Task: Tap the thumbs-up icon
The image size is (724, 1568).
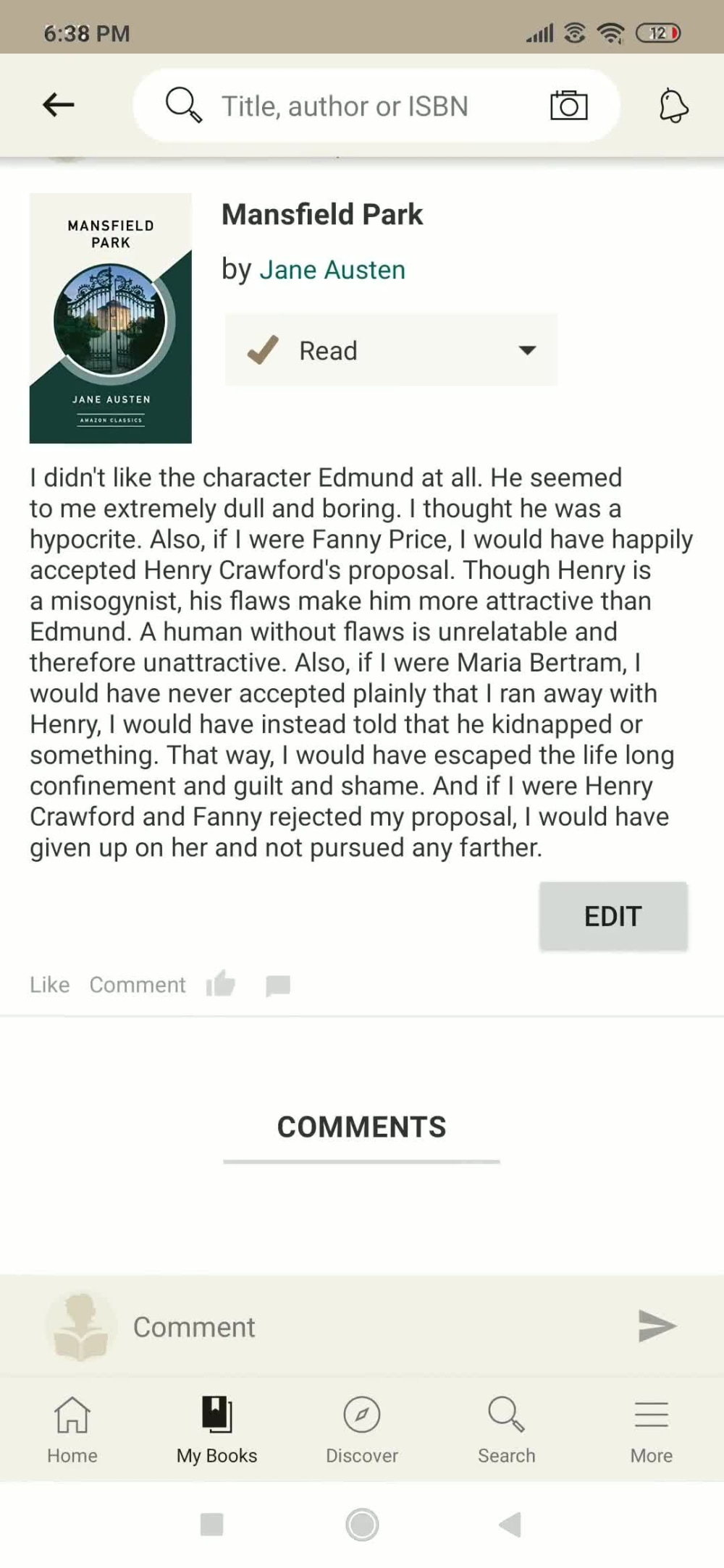Action: [221, 984]
